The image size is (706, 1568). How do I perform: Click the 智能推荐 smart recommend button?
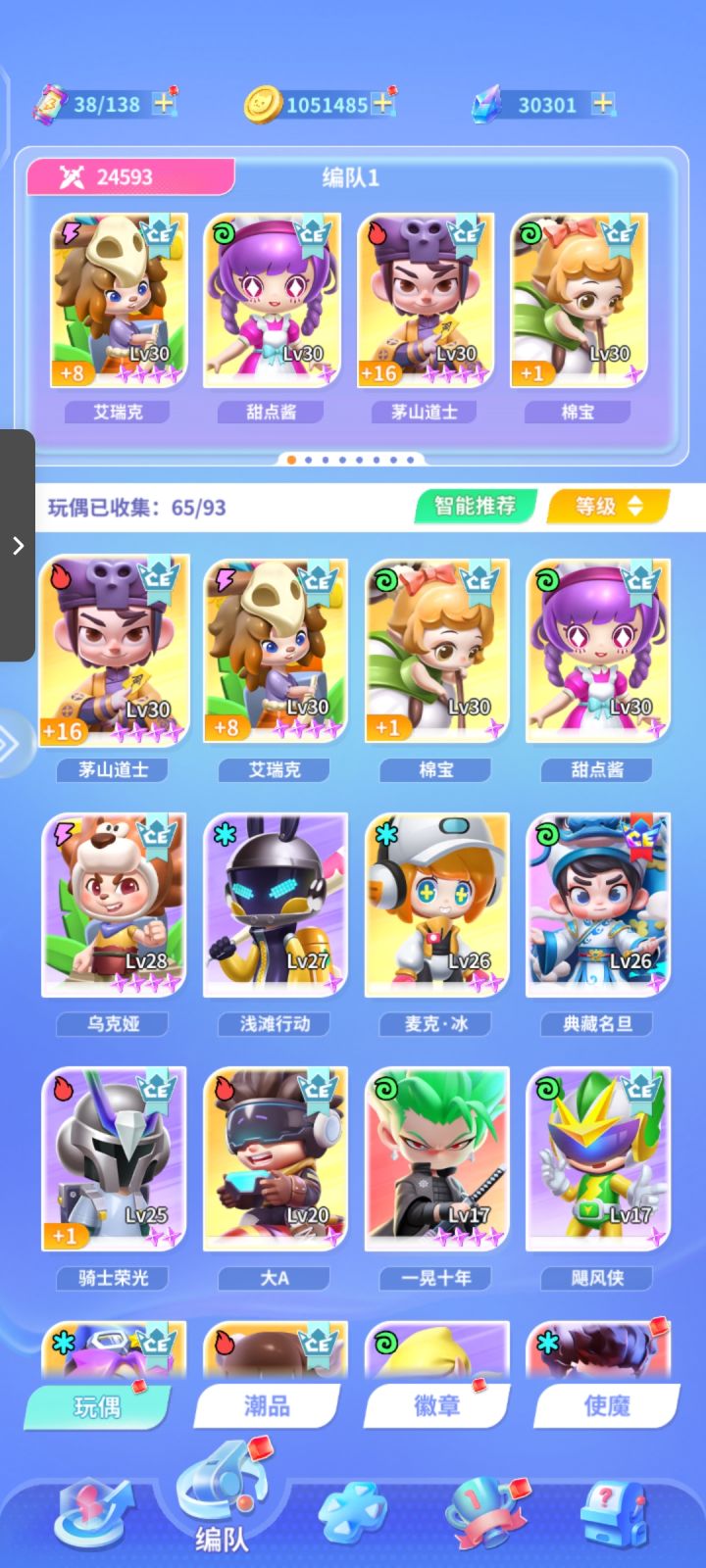476,506
